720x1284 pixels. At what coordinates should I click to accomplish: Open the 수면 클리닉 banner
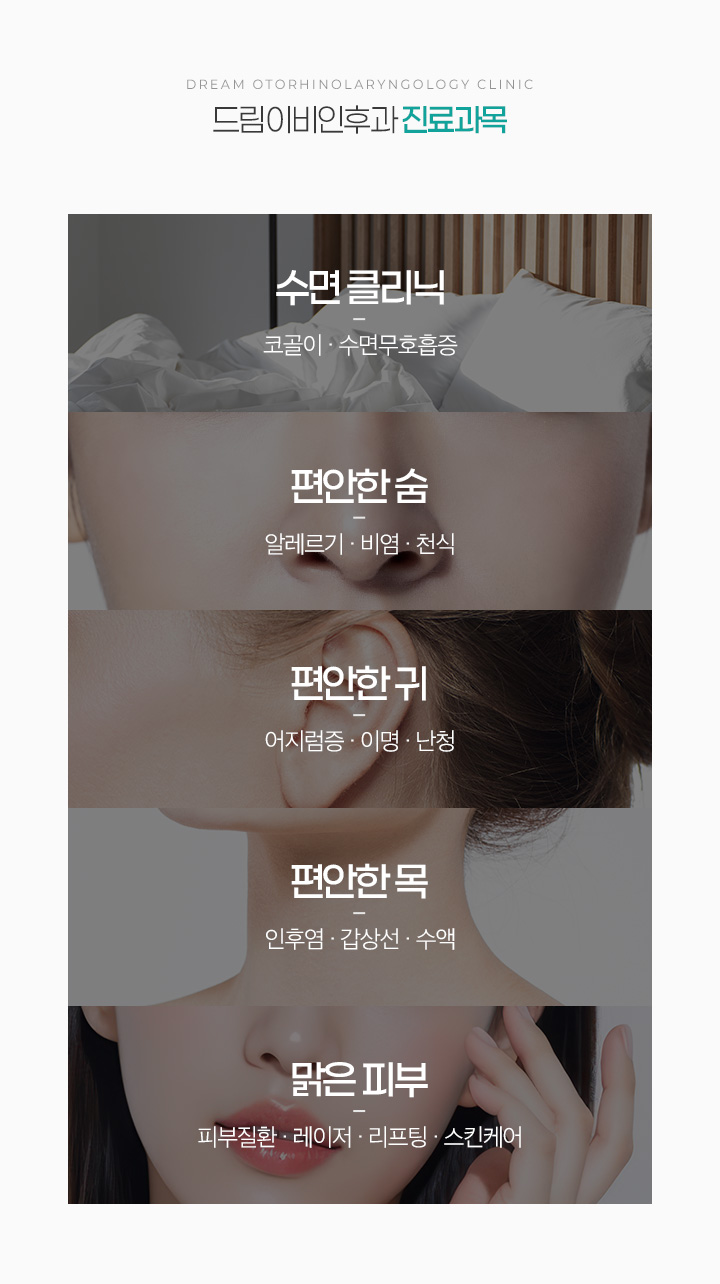click(360, 313)
